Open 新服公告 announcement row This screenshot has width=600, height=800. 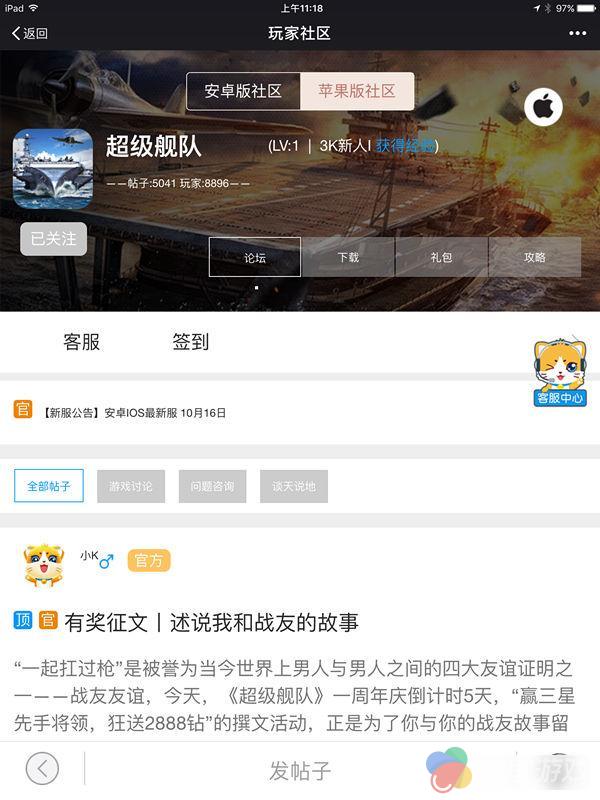[135, 412]
